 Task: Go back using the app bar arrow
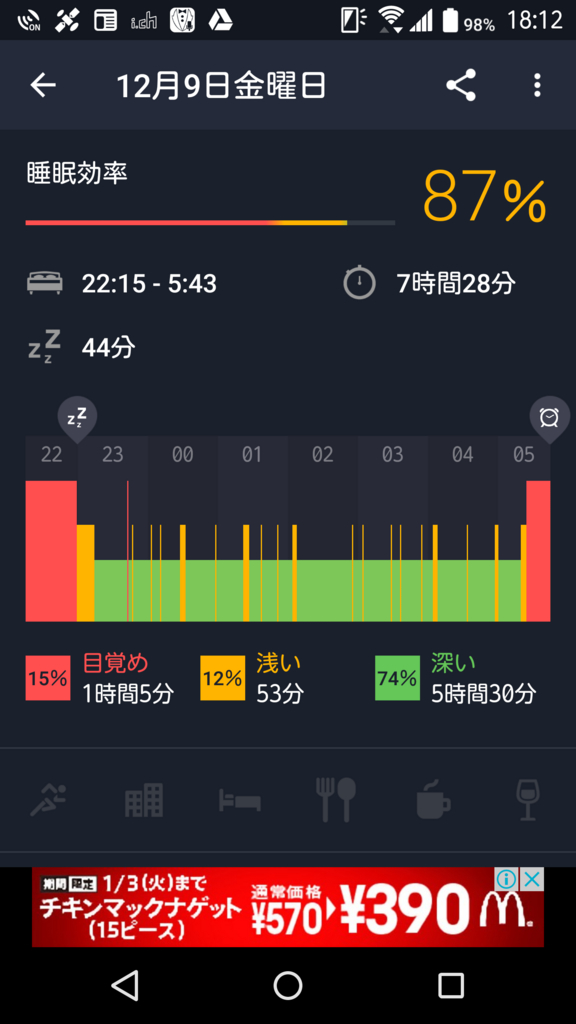43,86
